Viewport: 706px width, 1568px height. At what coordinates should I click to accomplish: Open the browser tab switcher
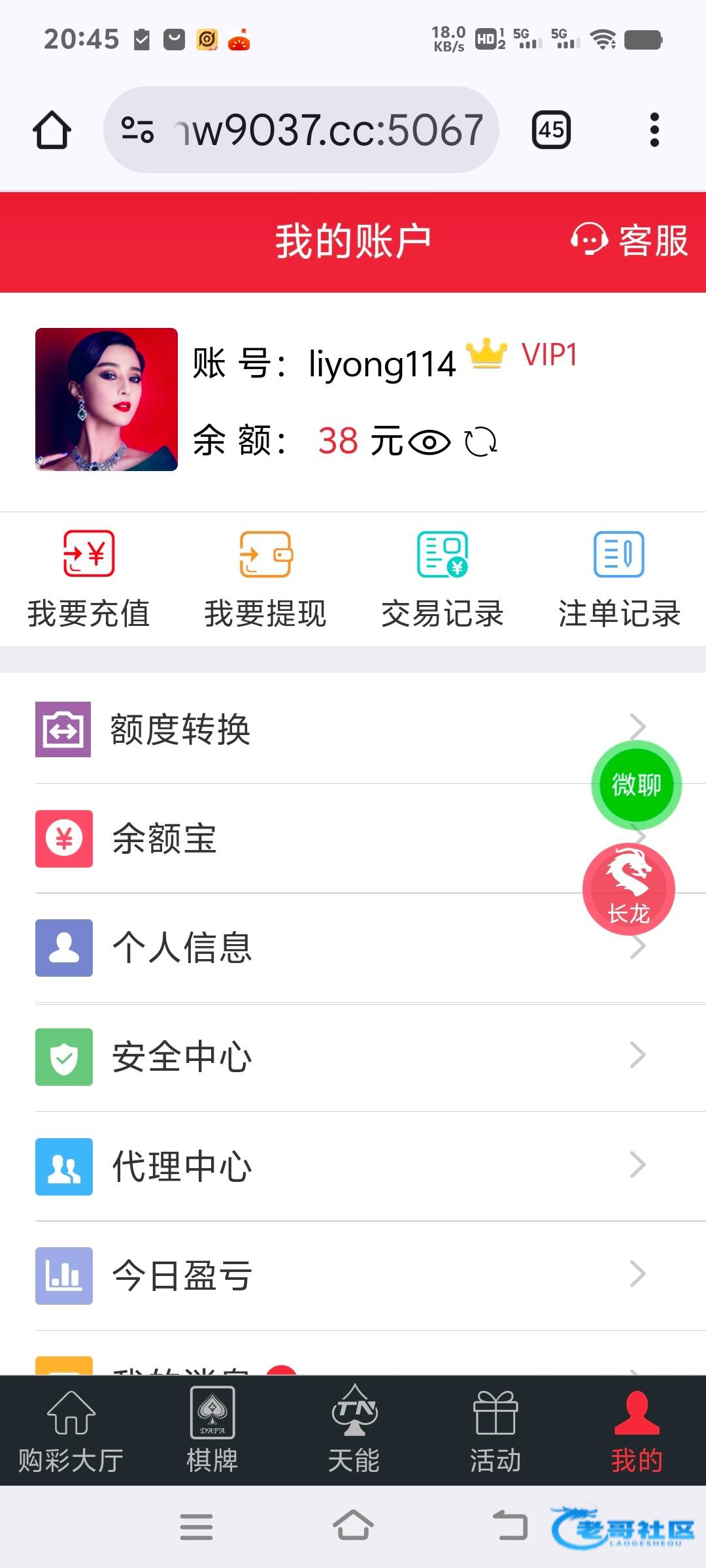click(551, 129)
